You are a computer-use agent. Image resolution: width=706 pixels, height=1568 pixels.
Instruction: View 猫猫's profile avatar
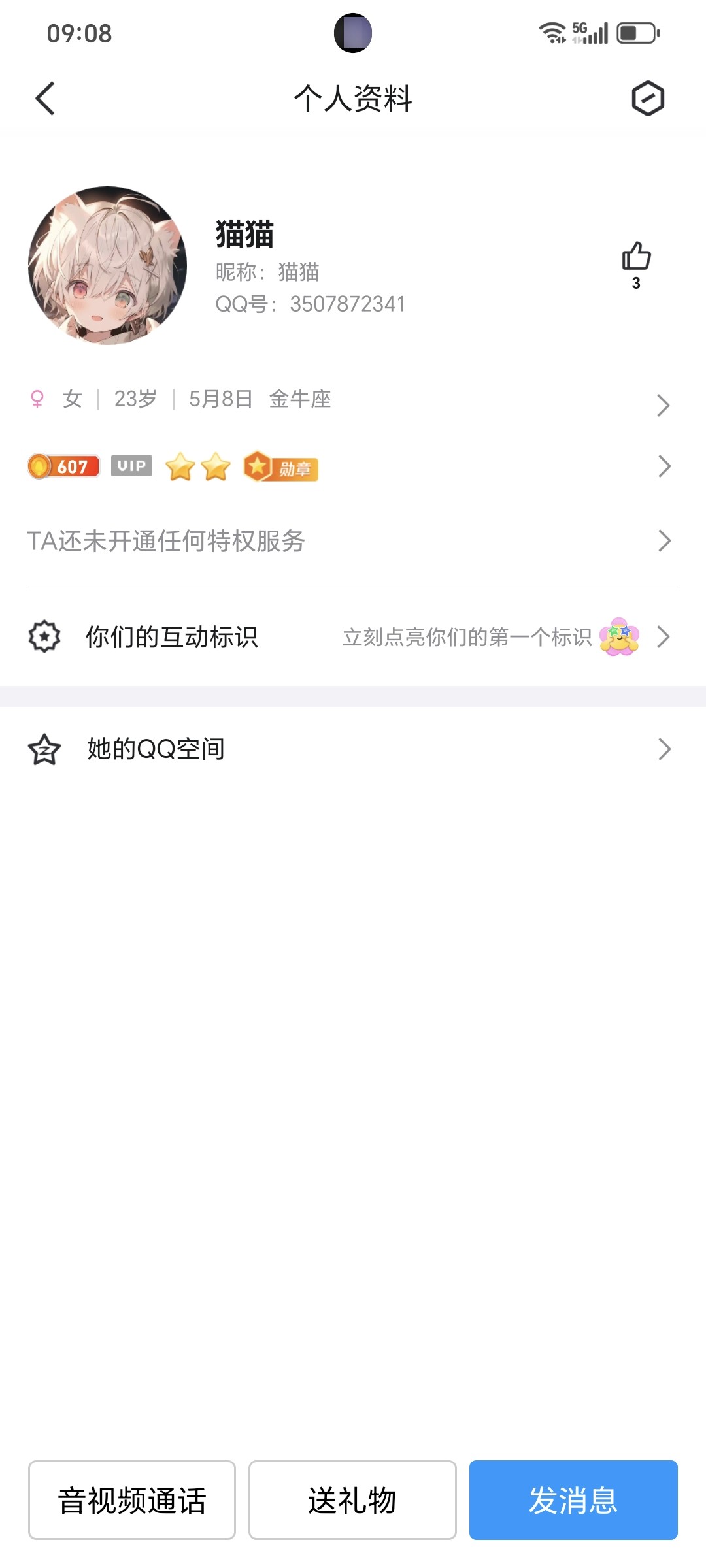click(x=108, y=266)
